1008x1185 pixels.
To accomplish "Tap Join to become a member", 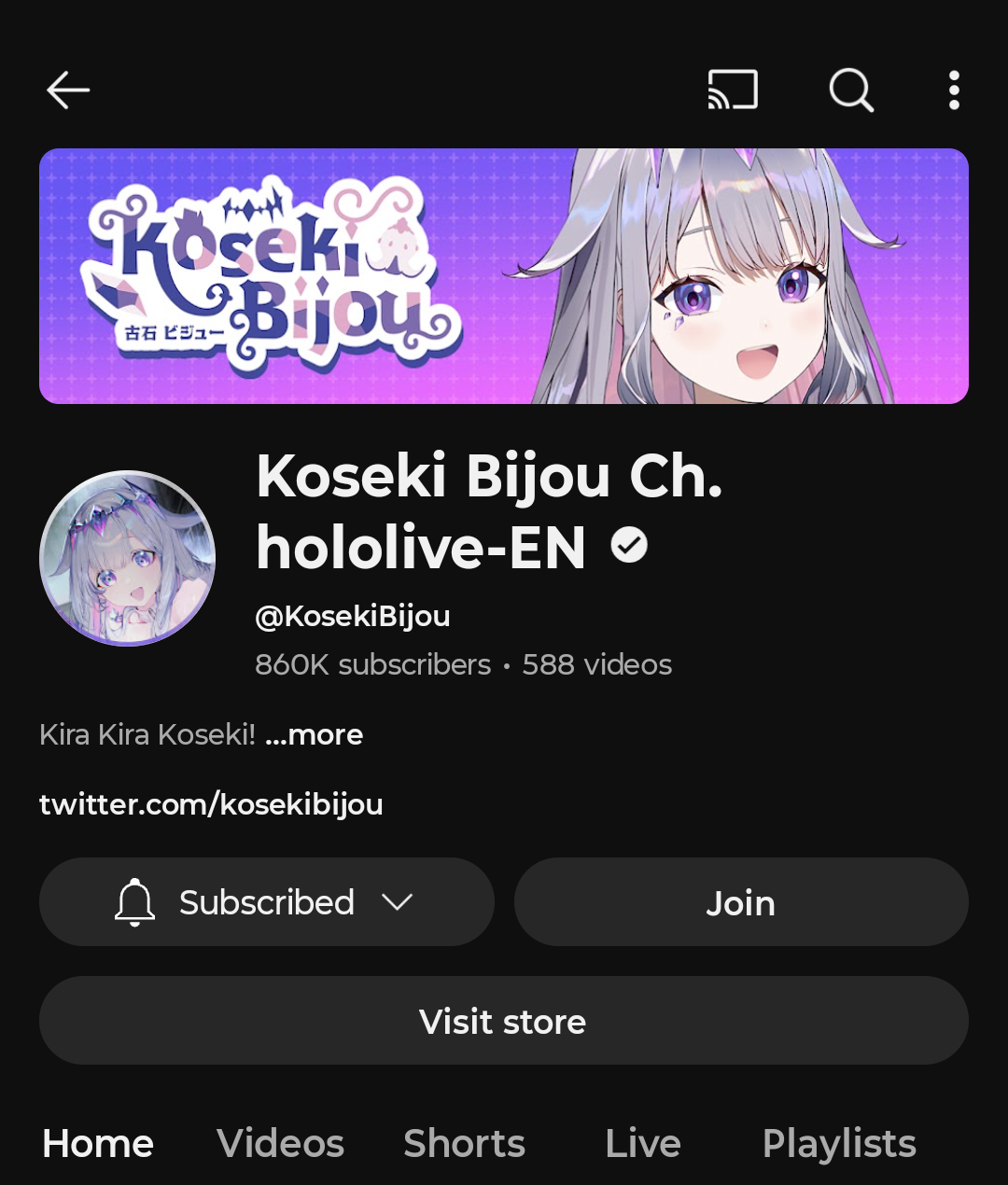I will 740,902.
